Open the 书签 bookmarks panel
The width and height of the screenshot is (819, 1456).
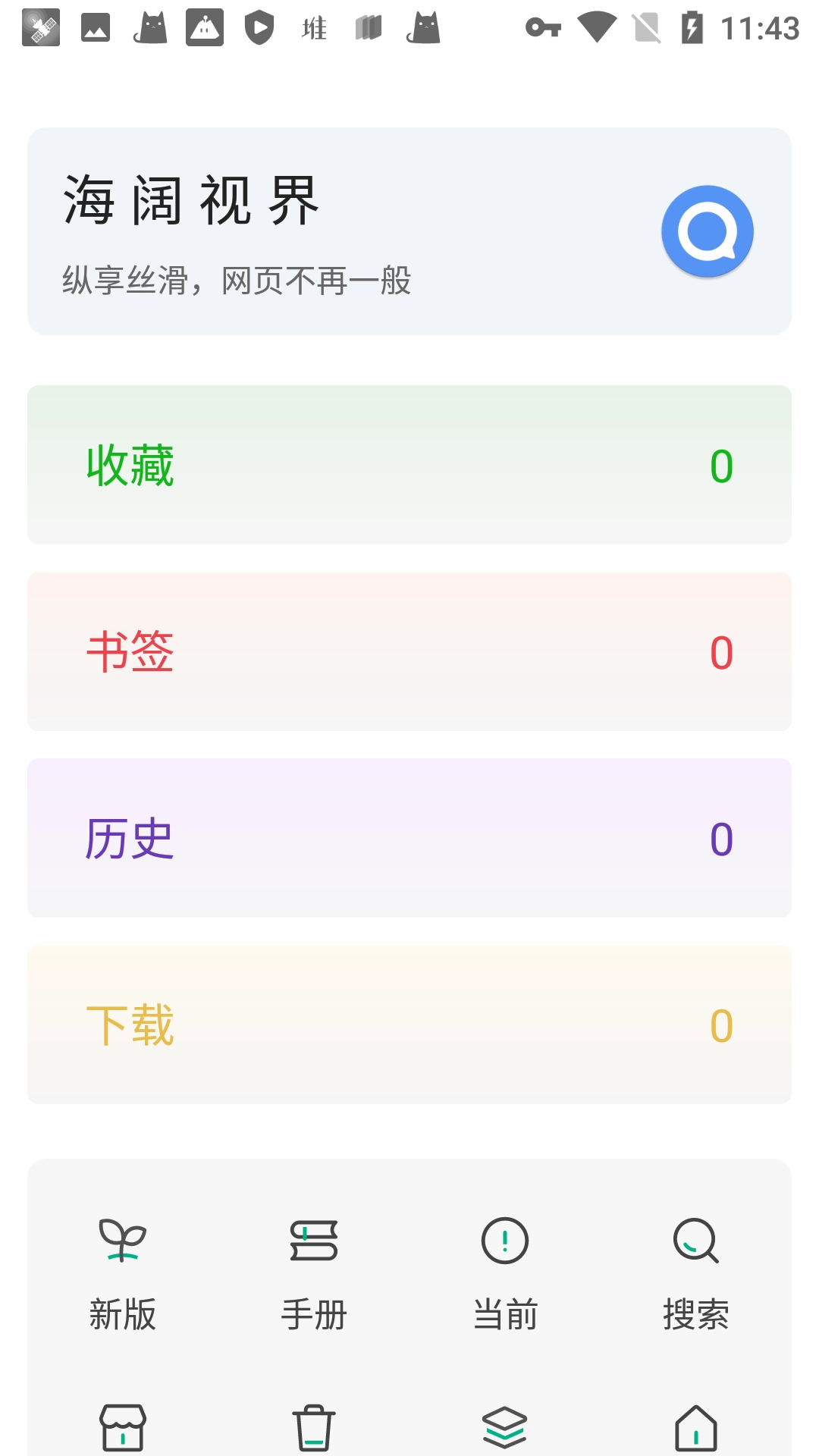(409, 651)
